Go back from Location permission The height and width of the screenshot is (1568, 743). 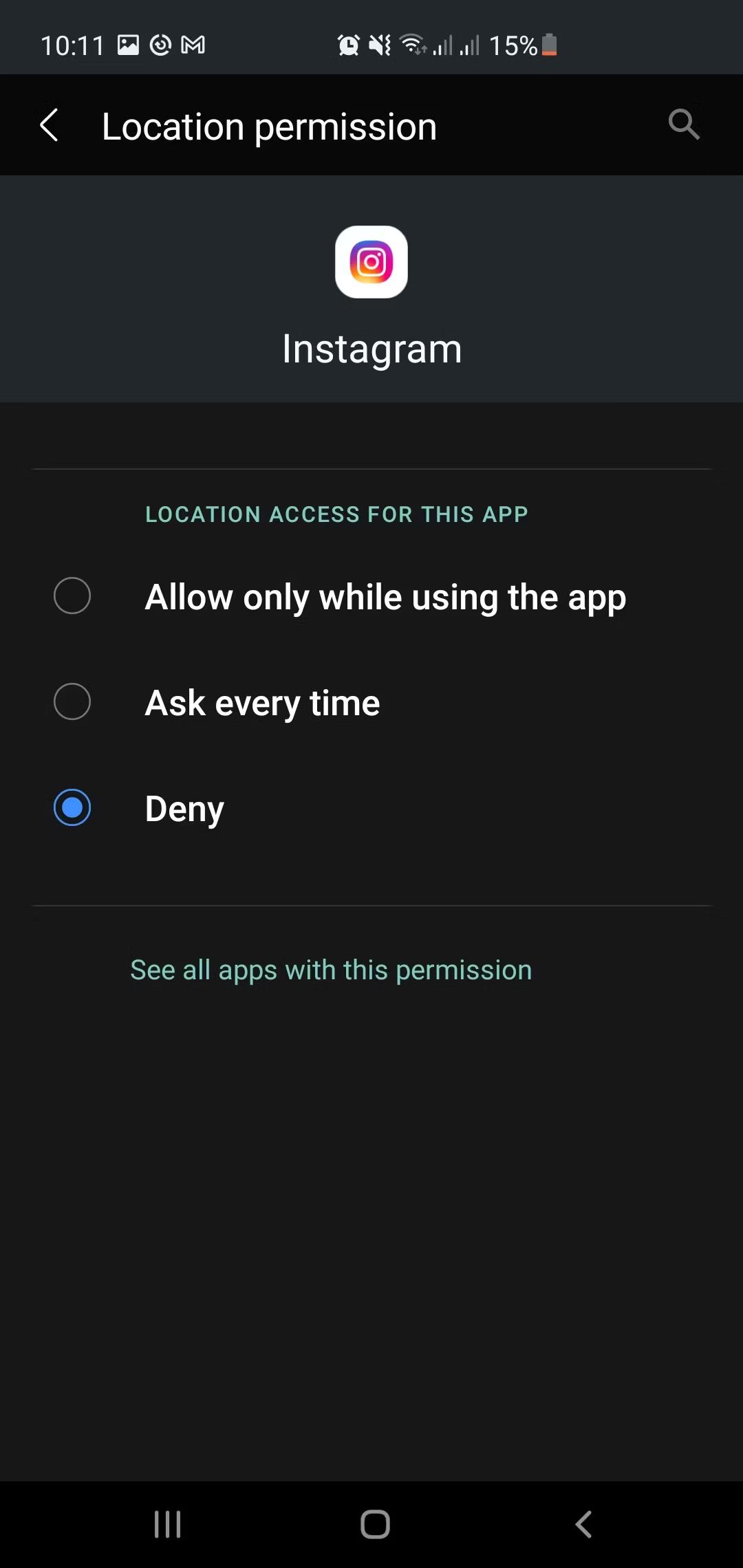49,126
